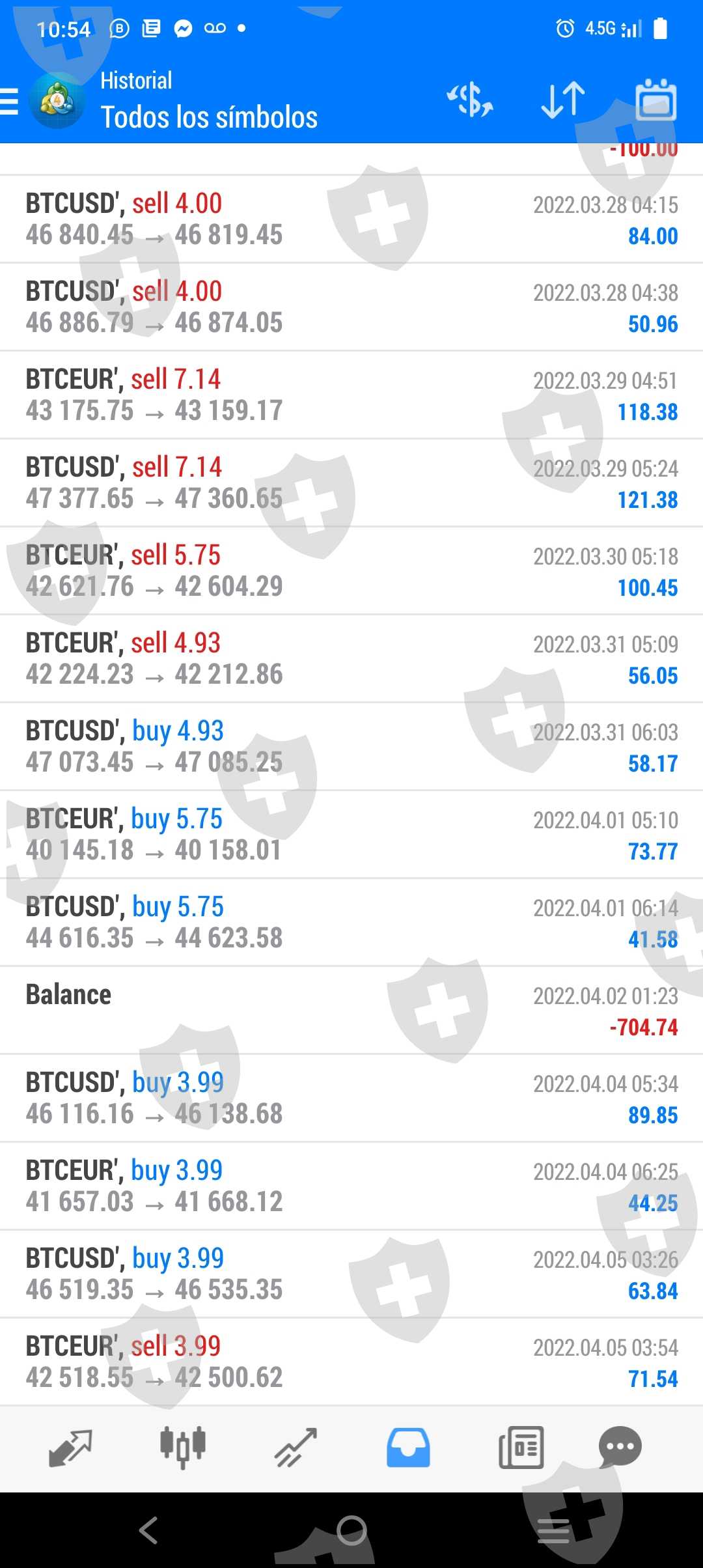Expand BTCUSD buy 4.93 trade with 58.17 profit
The image size is (703, 1568).
tap(351, 746)
